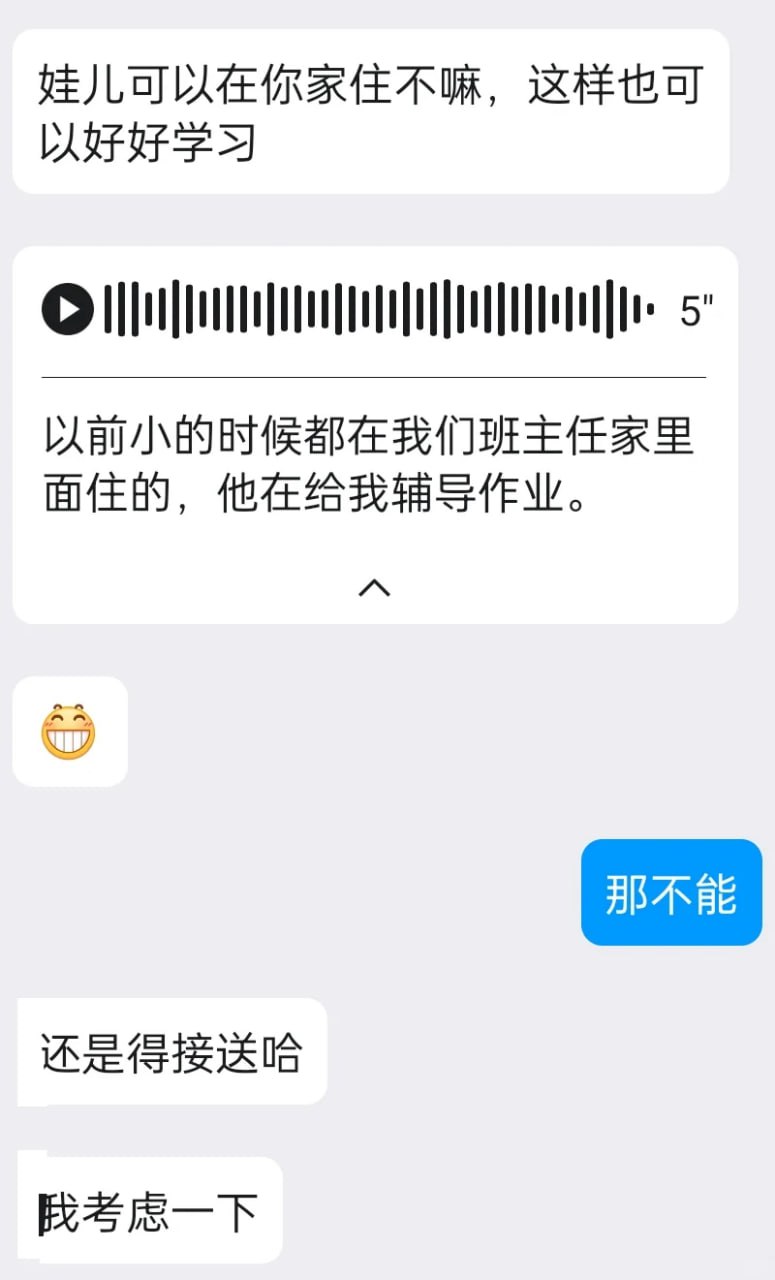Place cursor in the '我考虑一下' bubble

tap(146, 1210)
